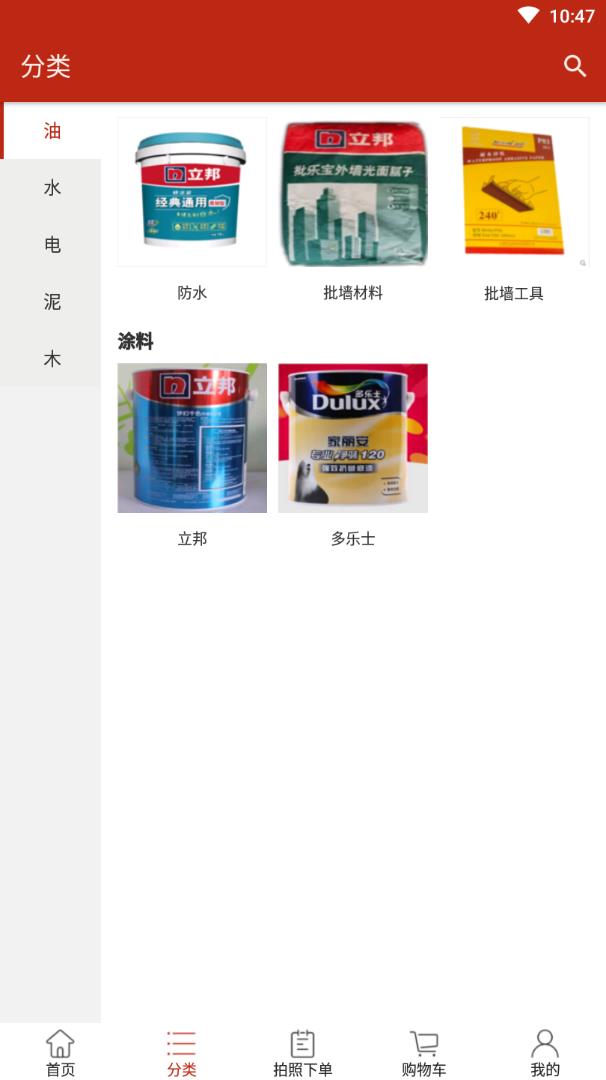Go to the 首页 tab
Screen dimensions: 606x1080
click(60, 1053)
